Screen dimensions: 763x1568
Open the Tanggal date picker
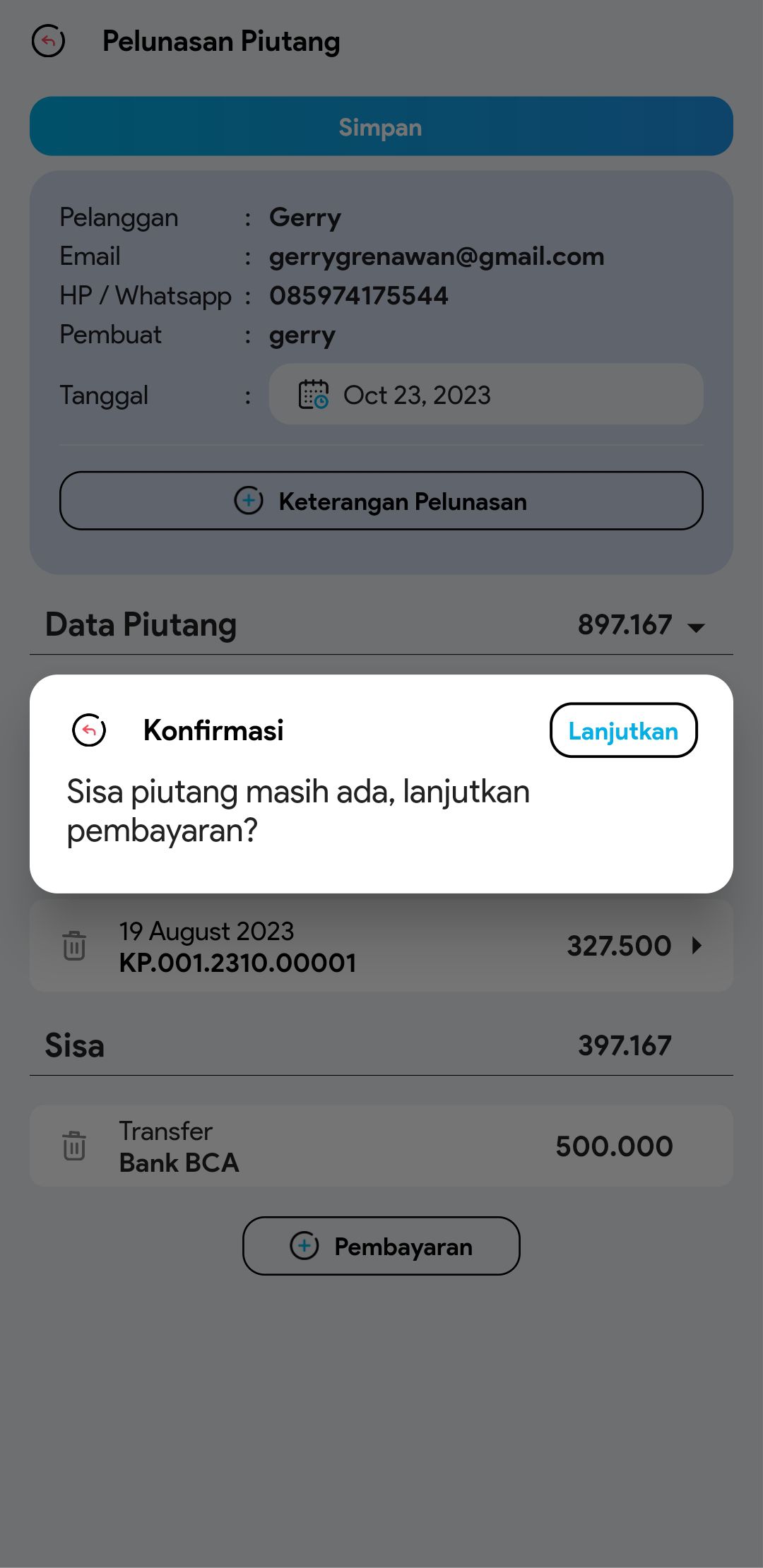tap(485, 395)
